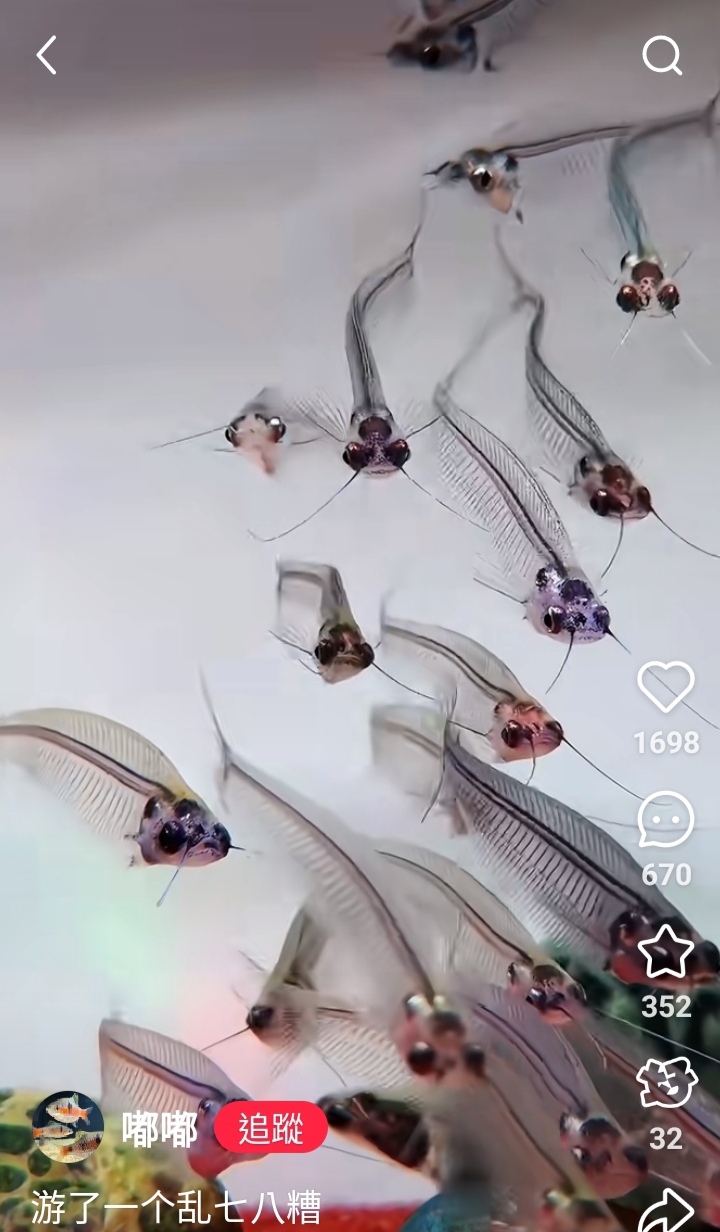Tap the icon above the 32 count
Image resolution: width=720 pixels, height=1232 pixels.
[666, 1083]
